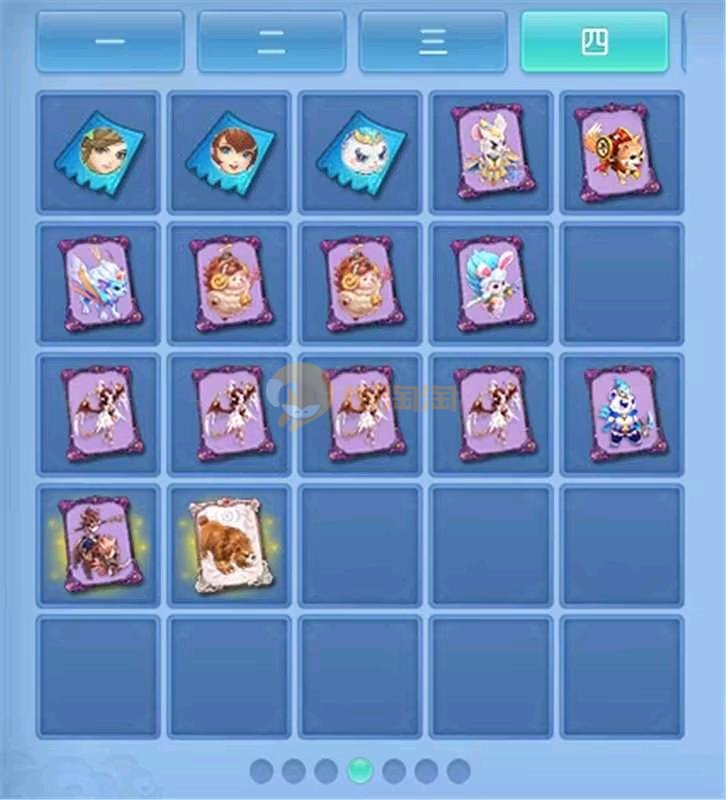726x800 pixels.
Task: Select the red-haired girl avatar card
Action: pyautogui.click(x=229, y=153)
